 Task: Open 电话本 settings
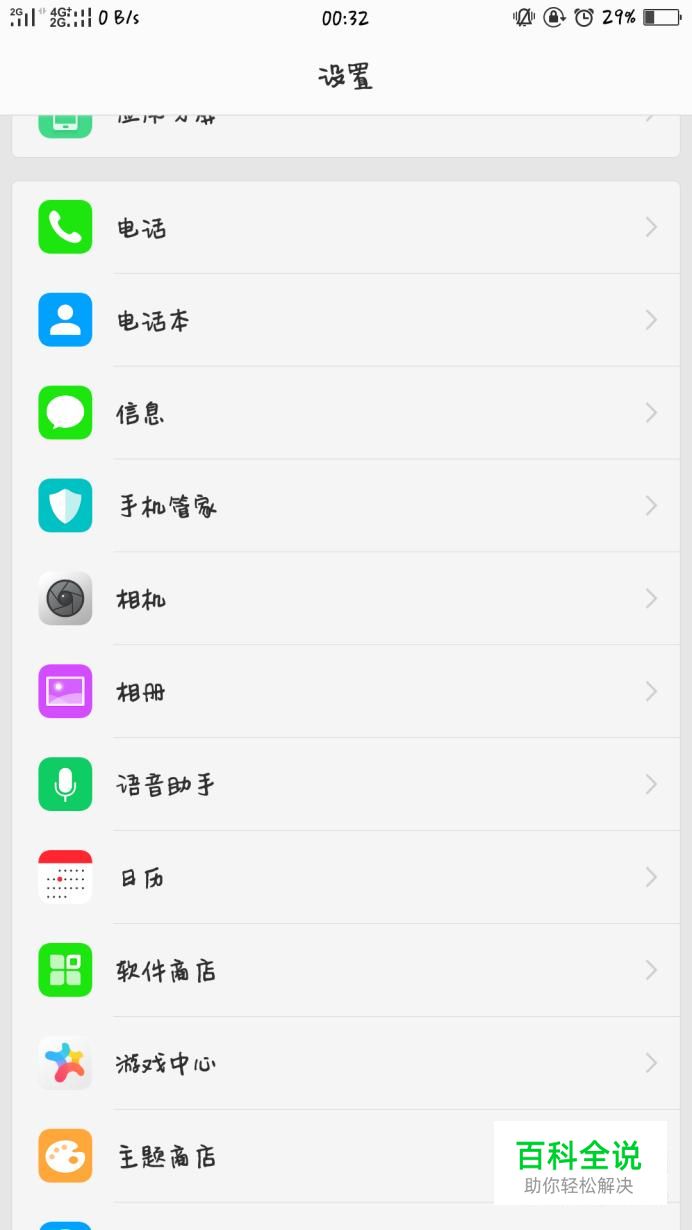[x=345, y=321]
